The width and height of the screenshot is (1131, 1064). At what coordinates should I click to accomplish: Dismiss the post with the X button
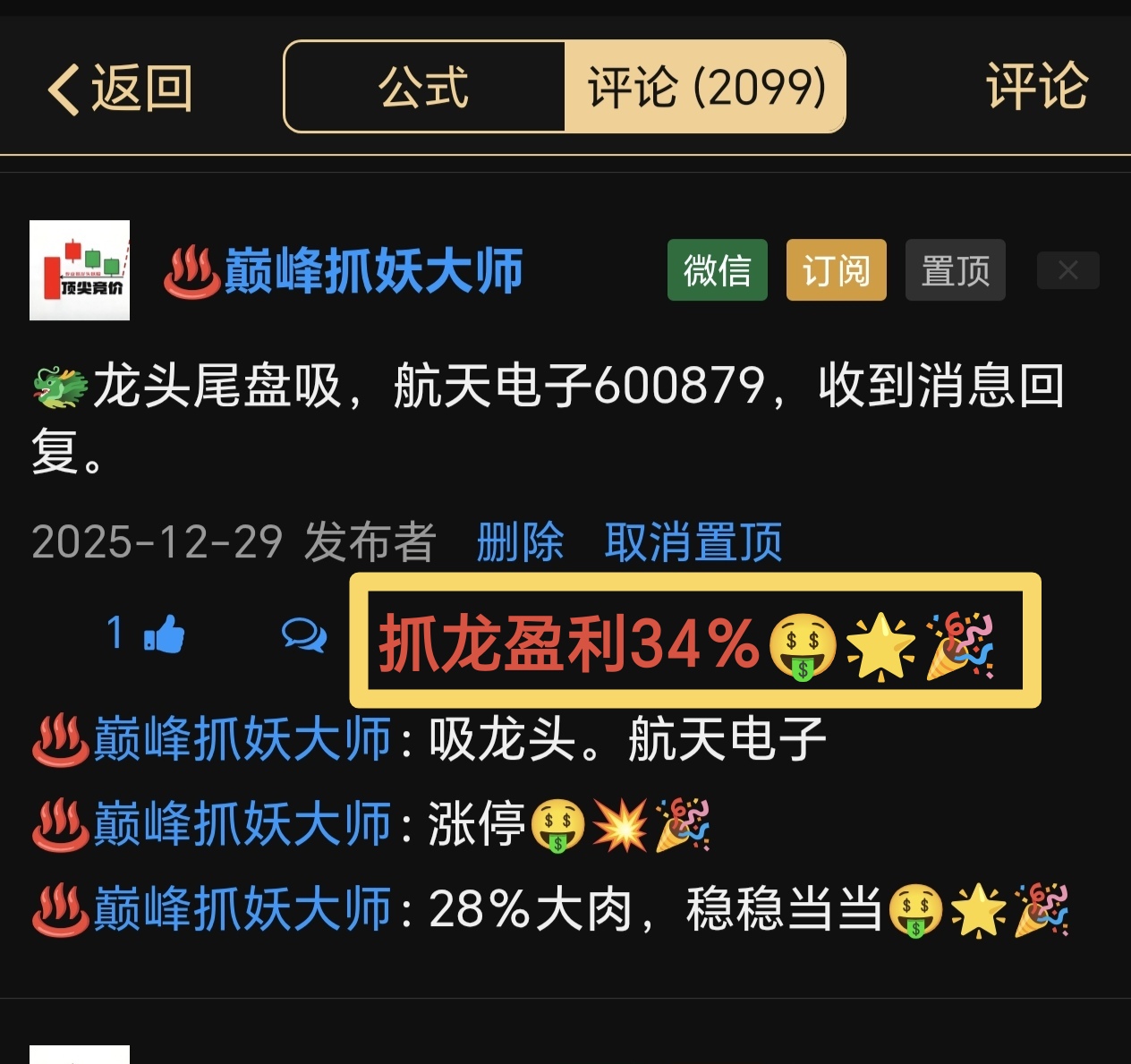coord(1067,270)
